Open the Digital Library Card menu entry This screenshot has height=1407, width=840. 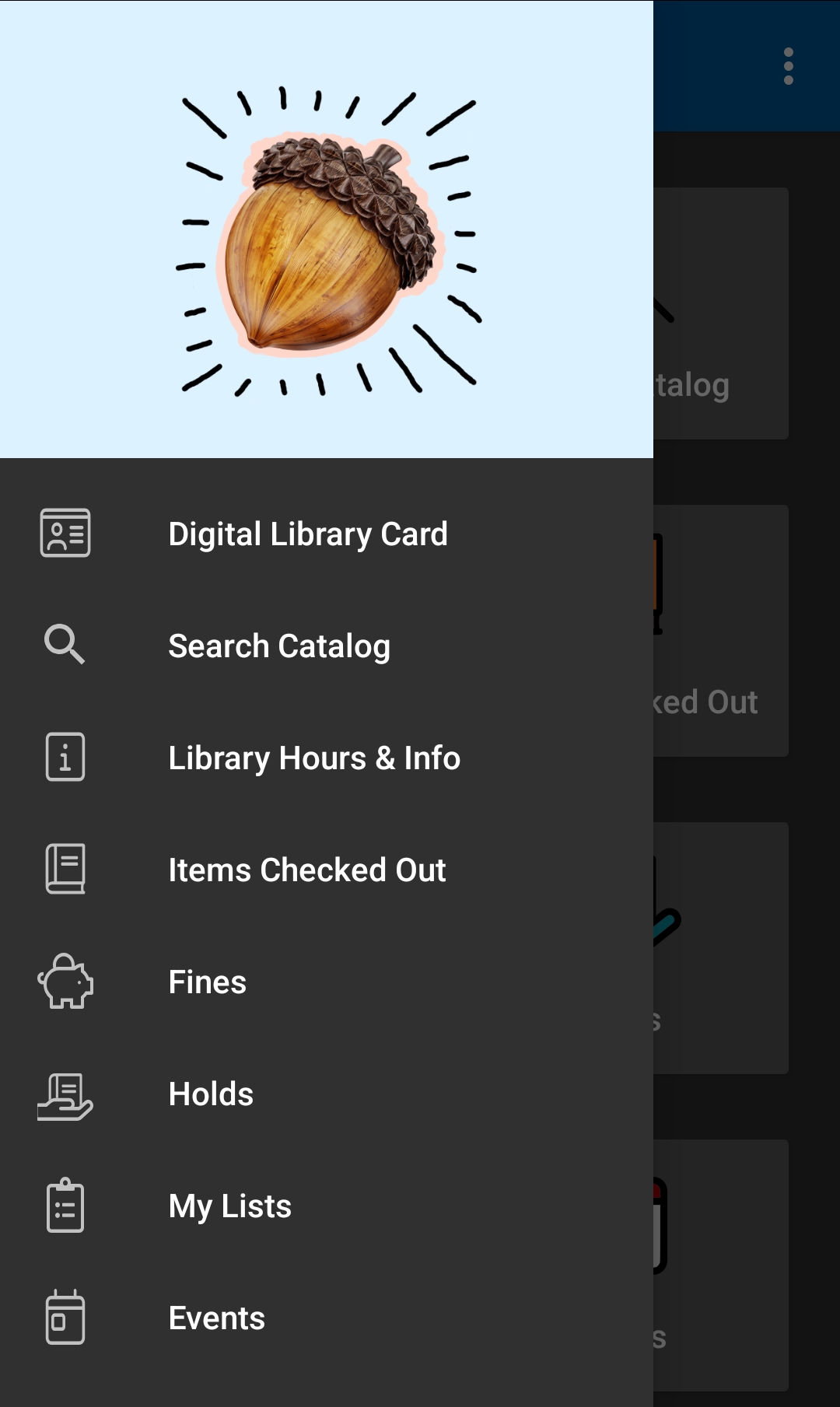coord(309,534)
